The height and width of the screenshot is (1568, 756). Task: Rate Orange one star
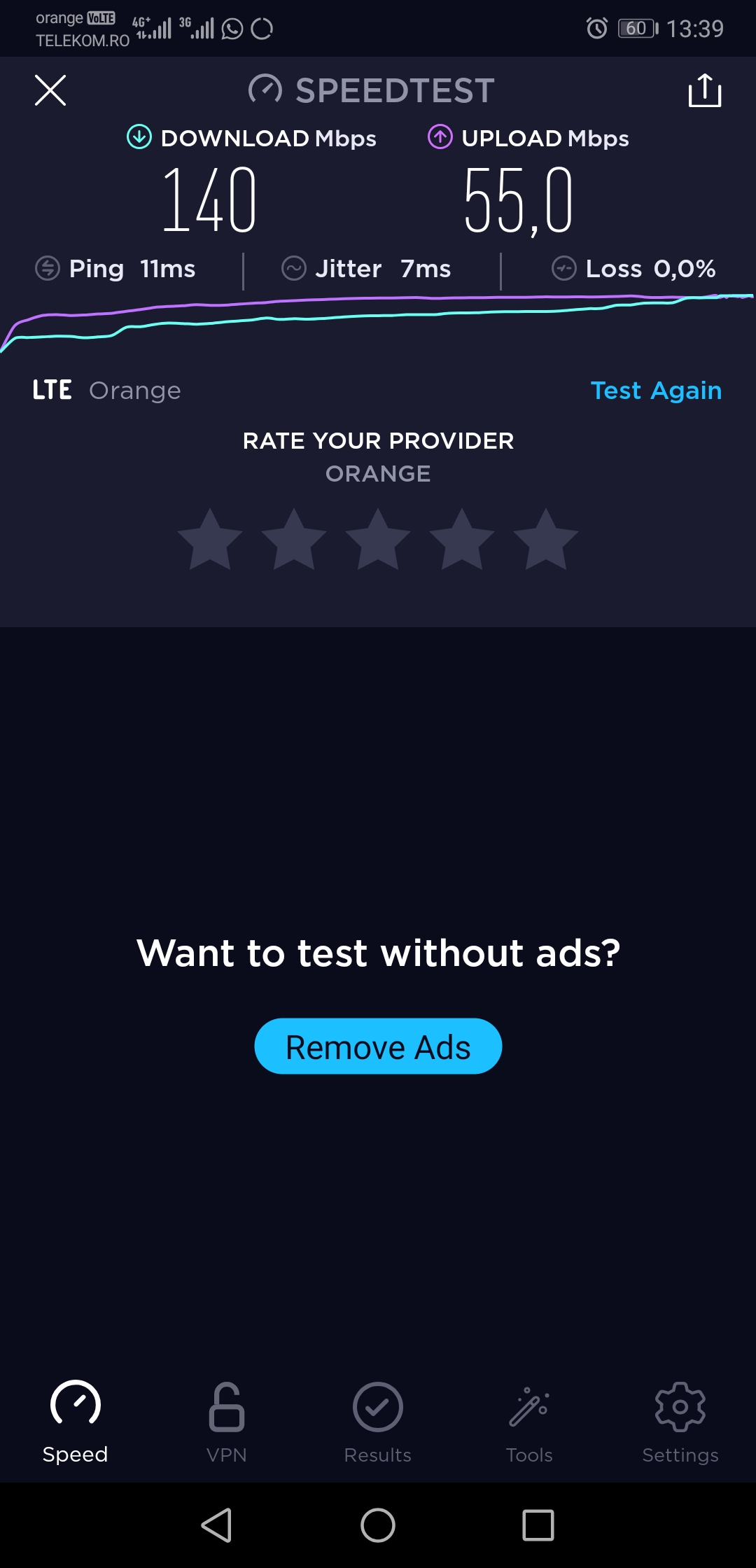point(210,540)
